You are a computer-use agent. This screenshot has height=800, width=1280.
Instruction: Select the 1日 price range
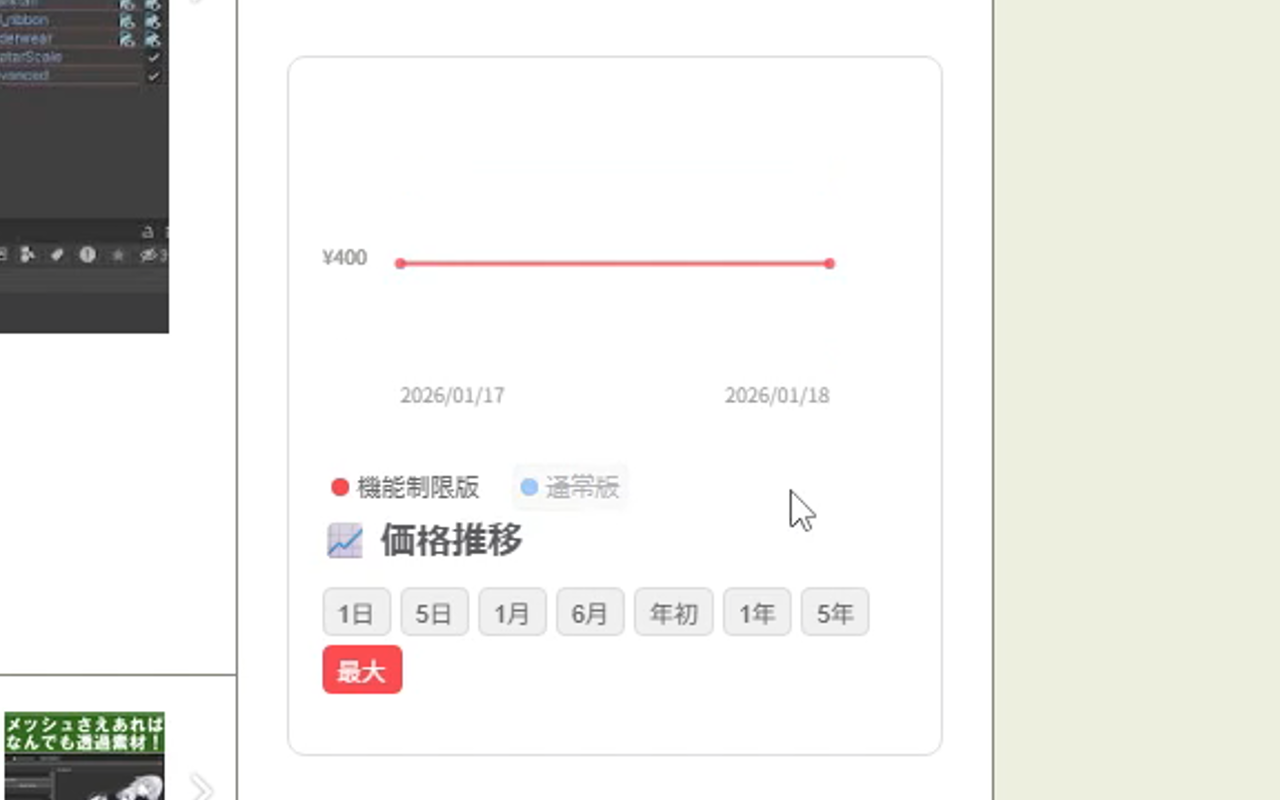point(356,612)
